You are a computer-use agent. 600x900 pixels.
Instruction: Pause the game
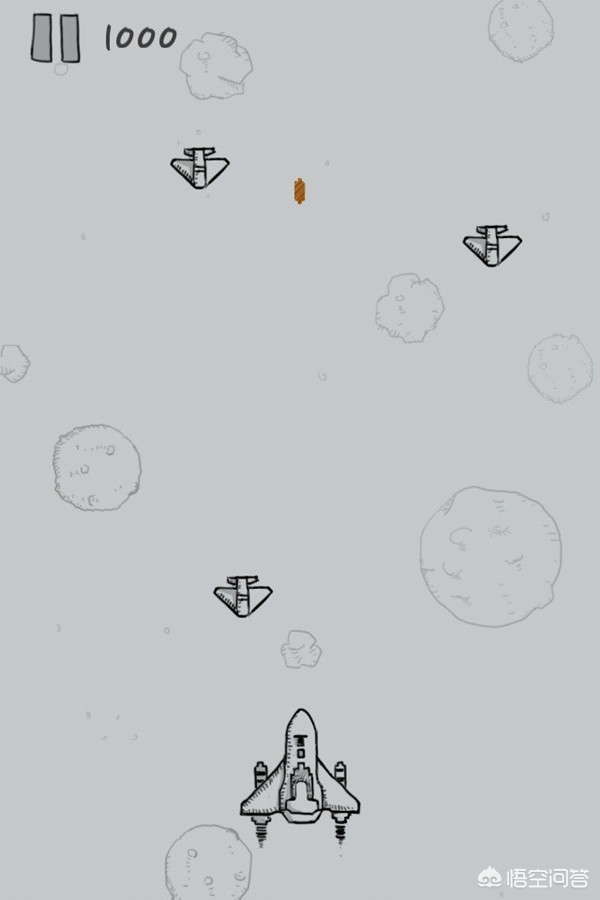55,38
